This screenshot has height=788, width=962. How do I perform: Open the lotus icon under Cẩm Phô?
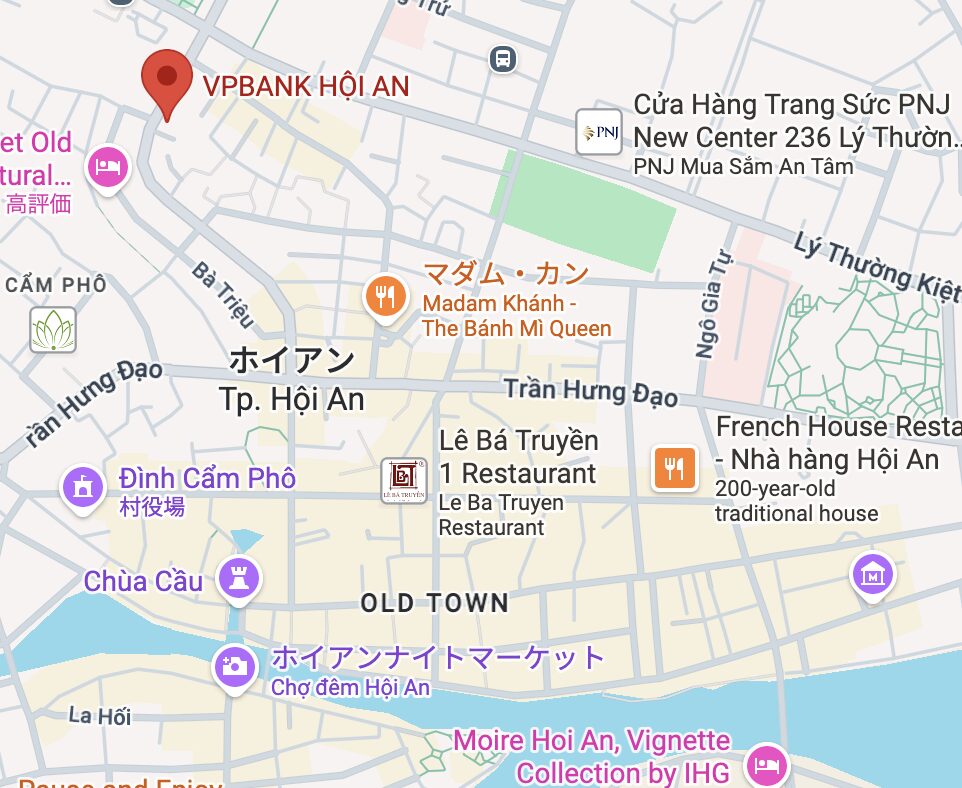53,330
